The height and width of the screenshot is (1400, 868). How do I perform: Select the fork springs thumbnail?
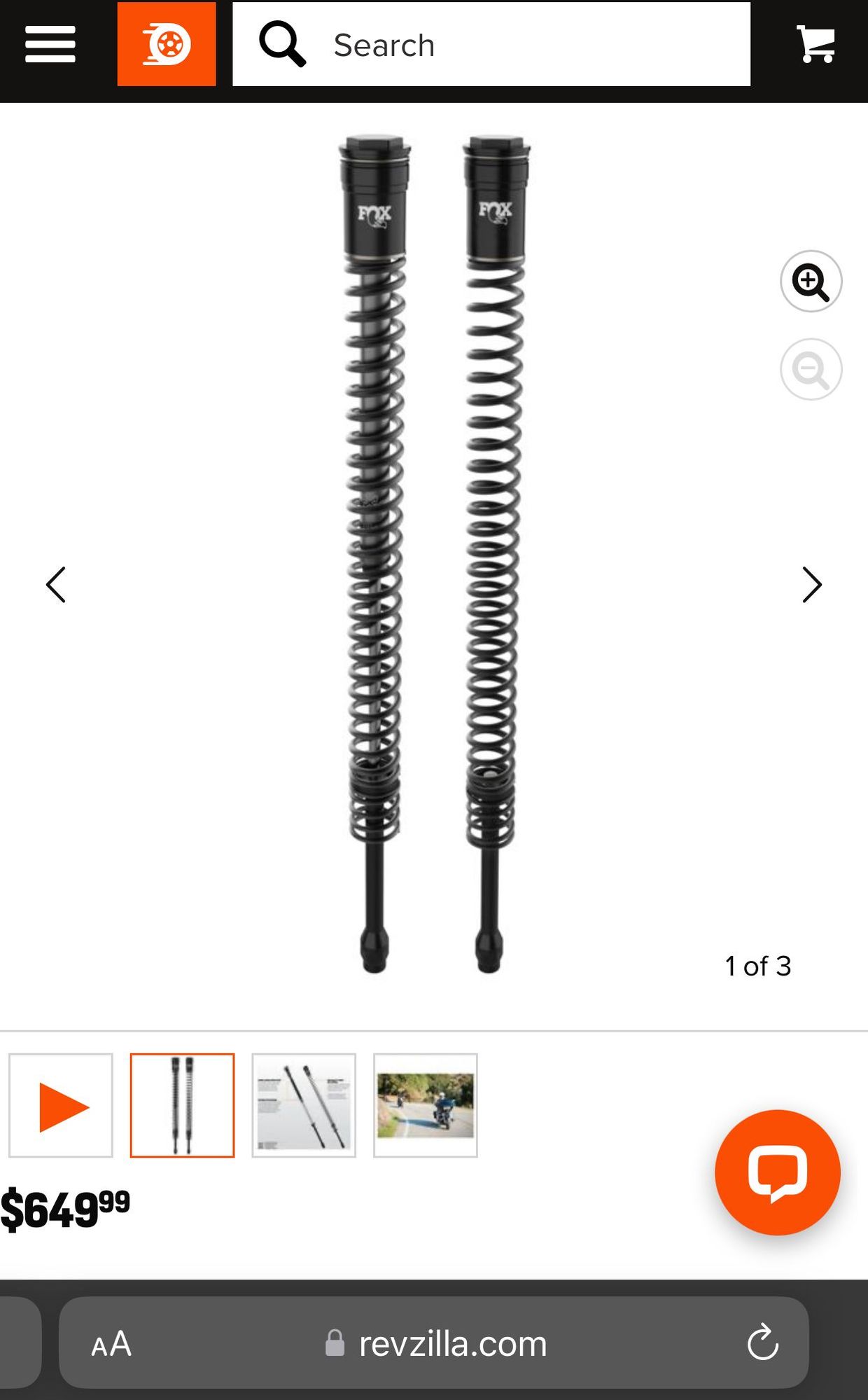click(182, 1105)
